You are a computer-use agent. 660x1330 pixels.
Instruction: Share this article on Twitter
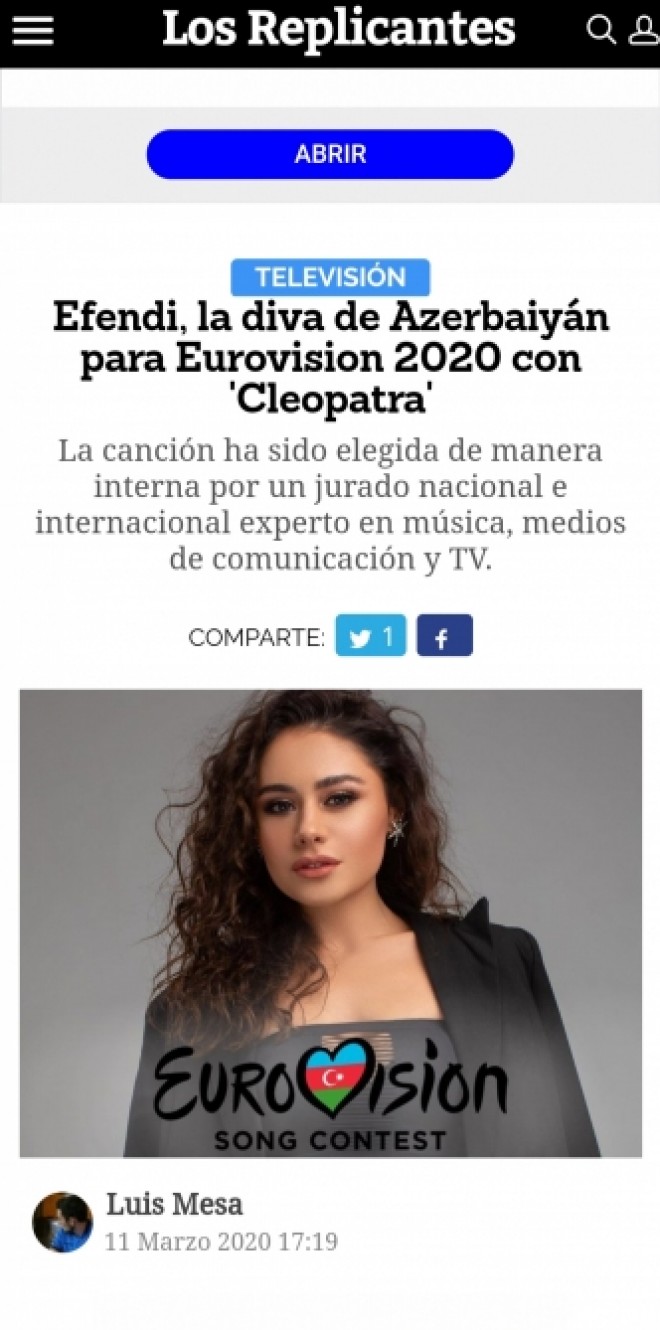[370, 636]
